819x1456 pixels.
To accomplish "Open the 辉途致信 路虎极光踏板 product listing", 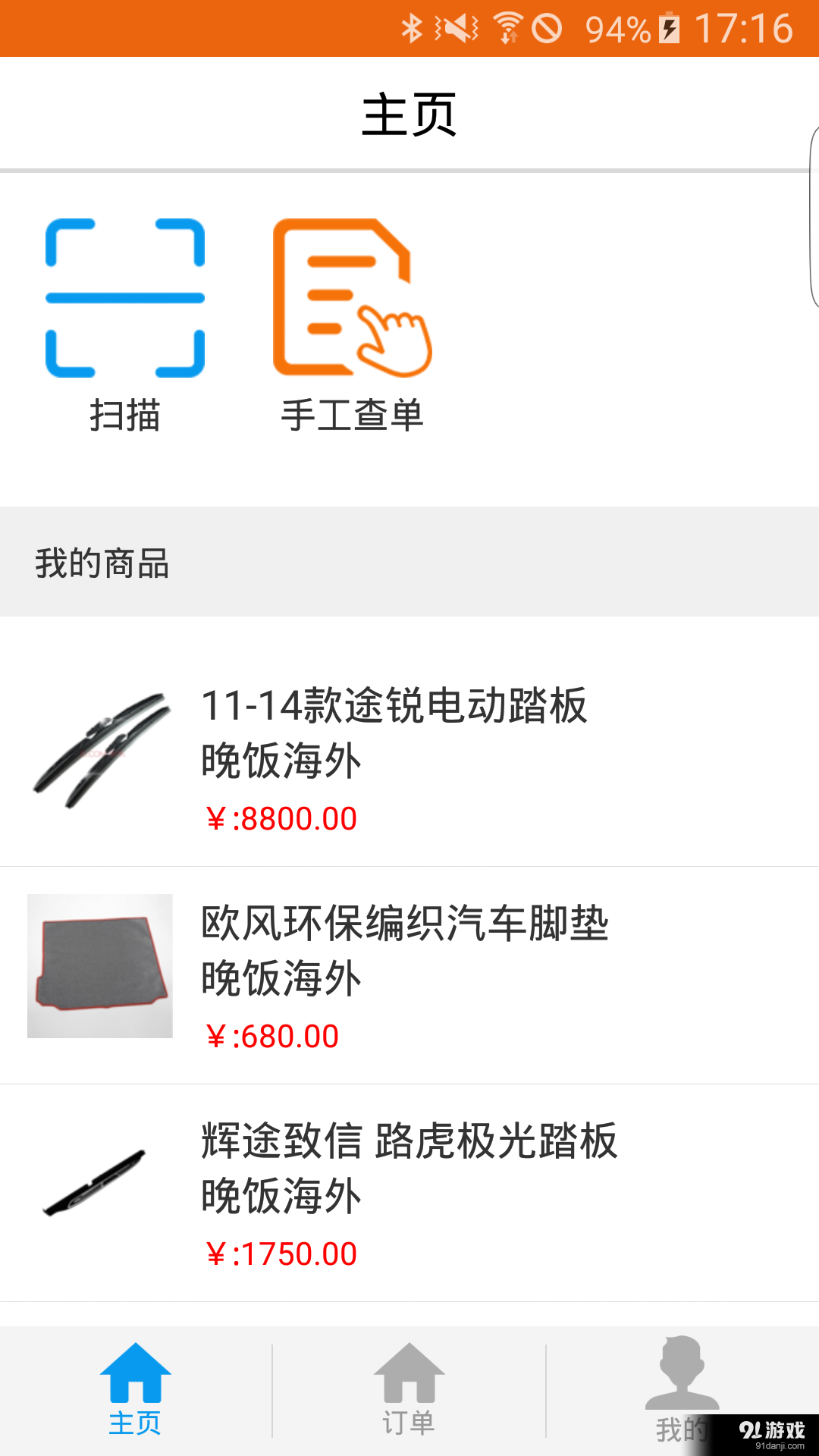I will pyautogui.click(x=409, y=1183).
